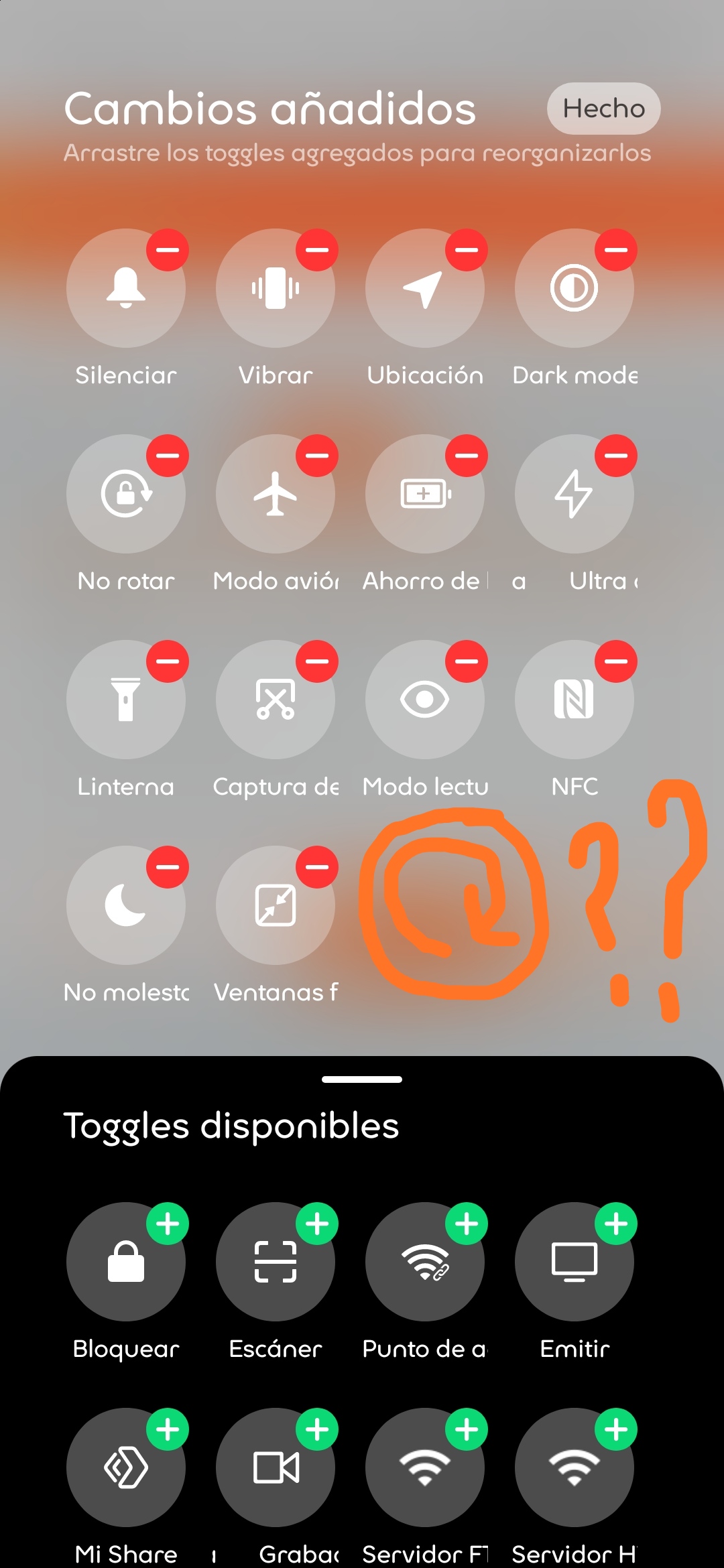This screenshot has height=1568, width=724.
Task: Add the Escáner toggle
Action: (317, 1224)
